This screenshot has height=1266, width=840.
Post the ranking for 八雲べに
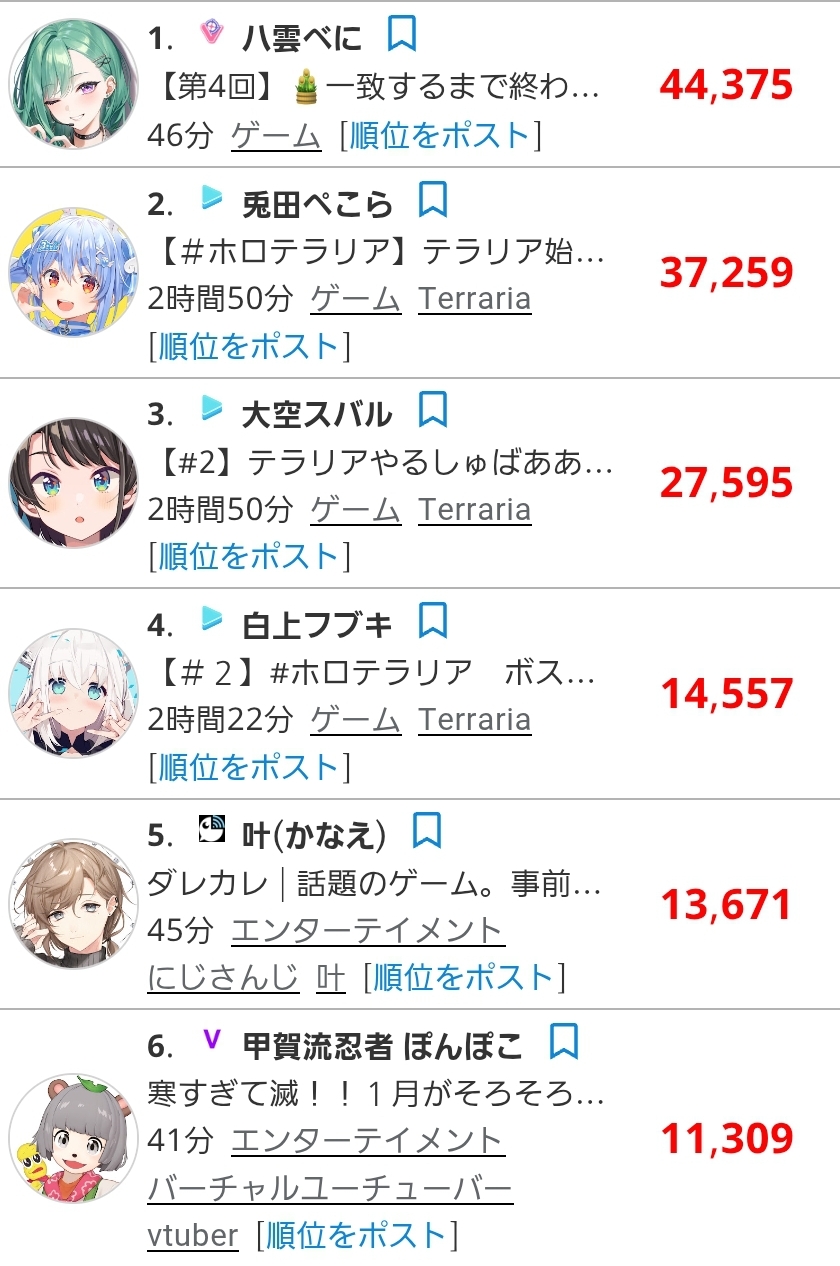coord(439,136)
